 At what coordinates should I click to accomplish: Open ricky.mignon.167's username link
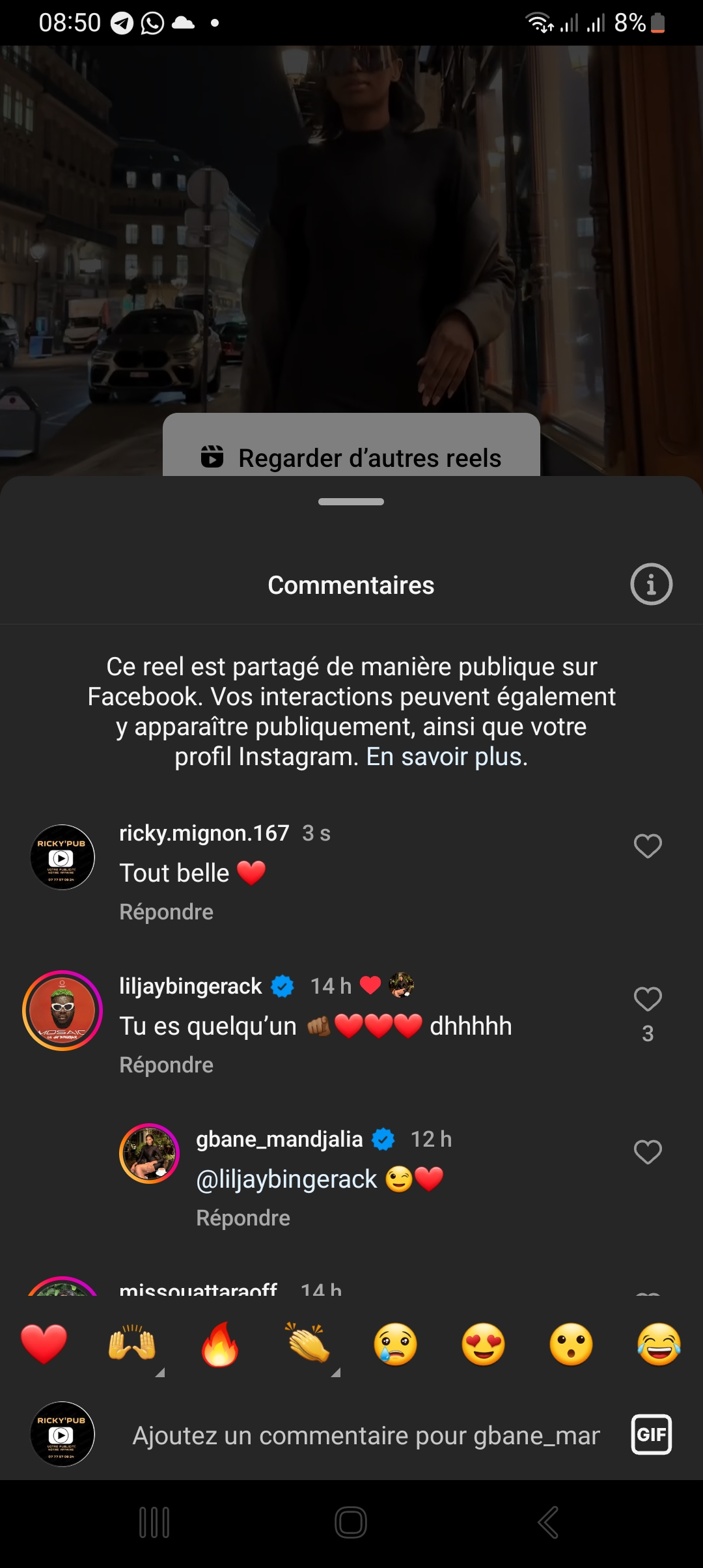tap(204, 833)
